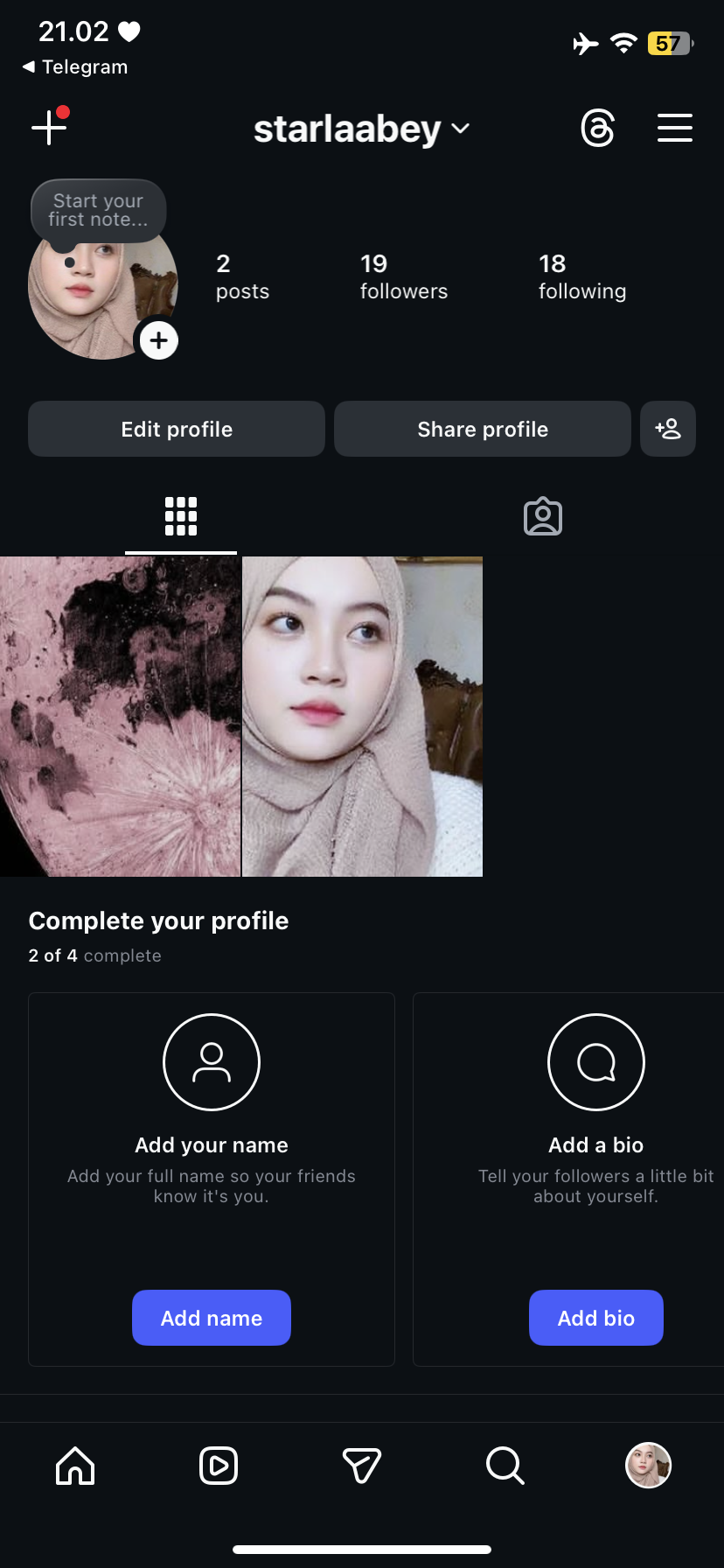Tap the Edit profile button

[x=177, y=429]
